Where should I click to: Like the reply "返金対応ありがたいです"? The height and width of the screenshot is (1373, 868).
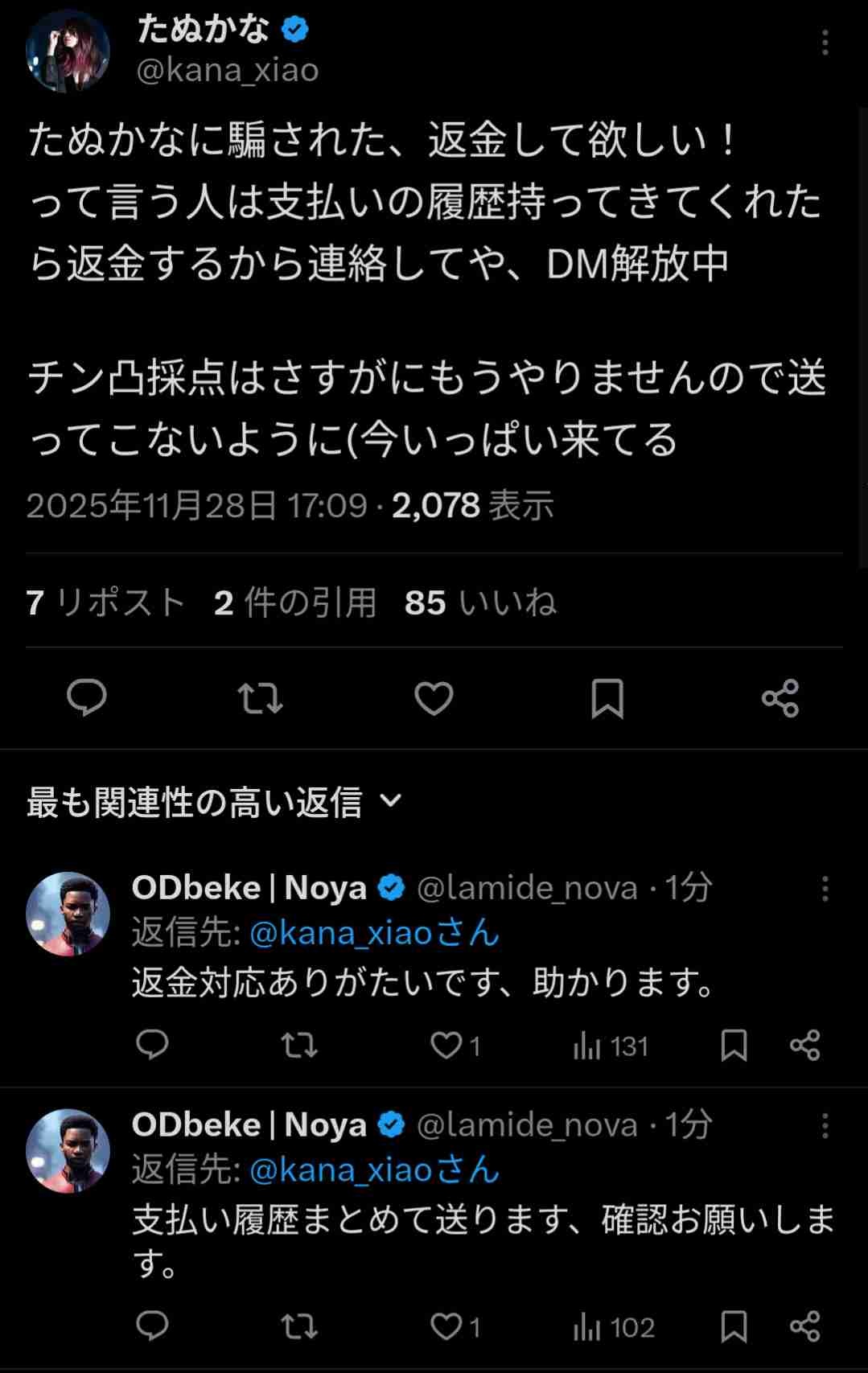[x=446, y=1045]
